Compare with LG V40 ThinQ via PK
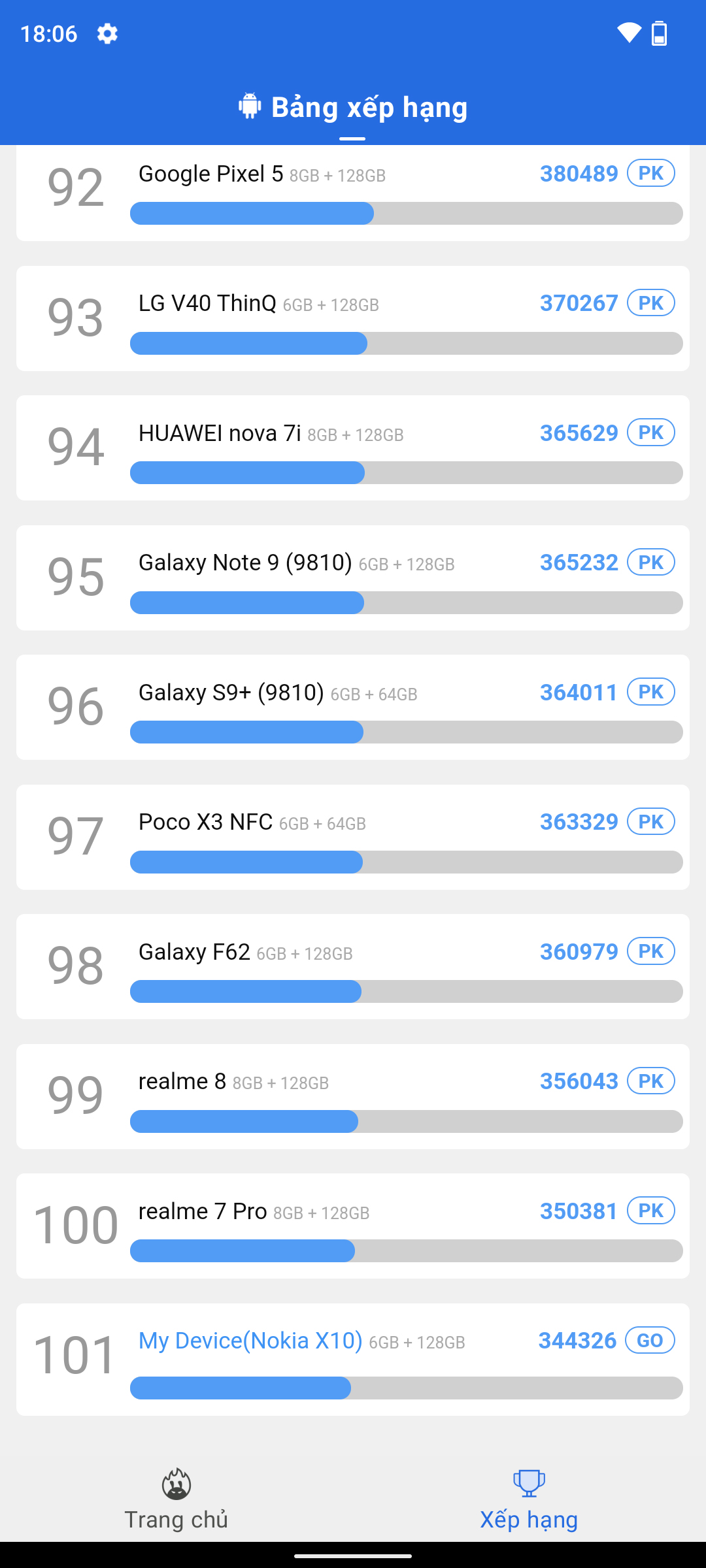Viewport: 706px width, 1568px height. tap(650, 302)
